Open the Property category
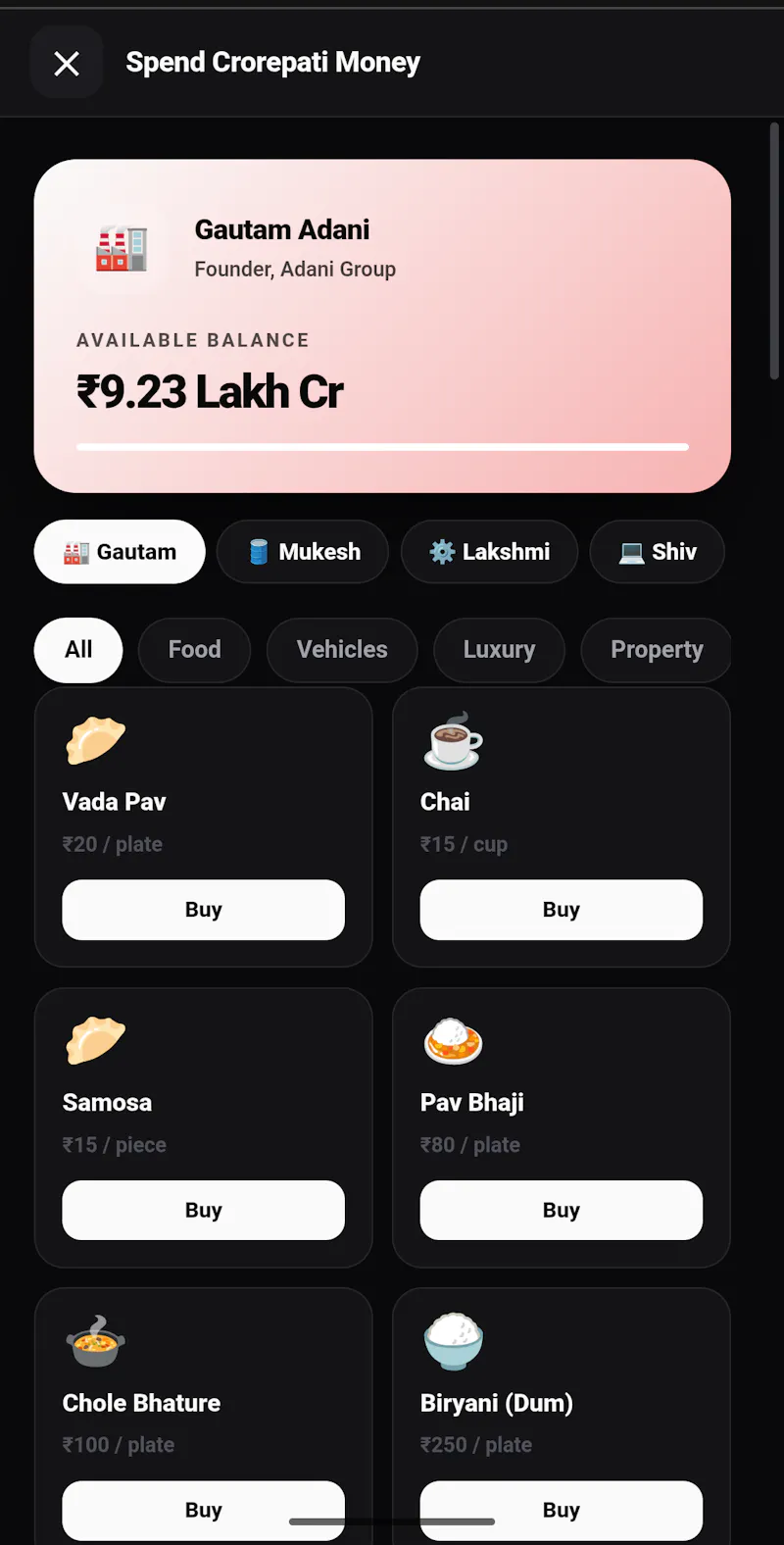The width and height of the screenshot is (784, 1545). point(657,650)
